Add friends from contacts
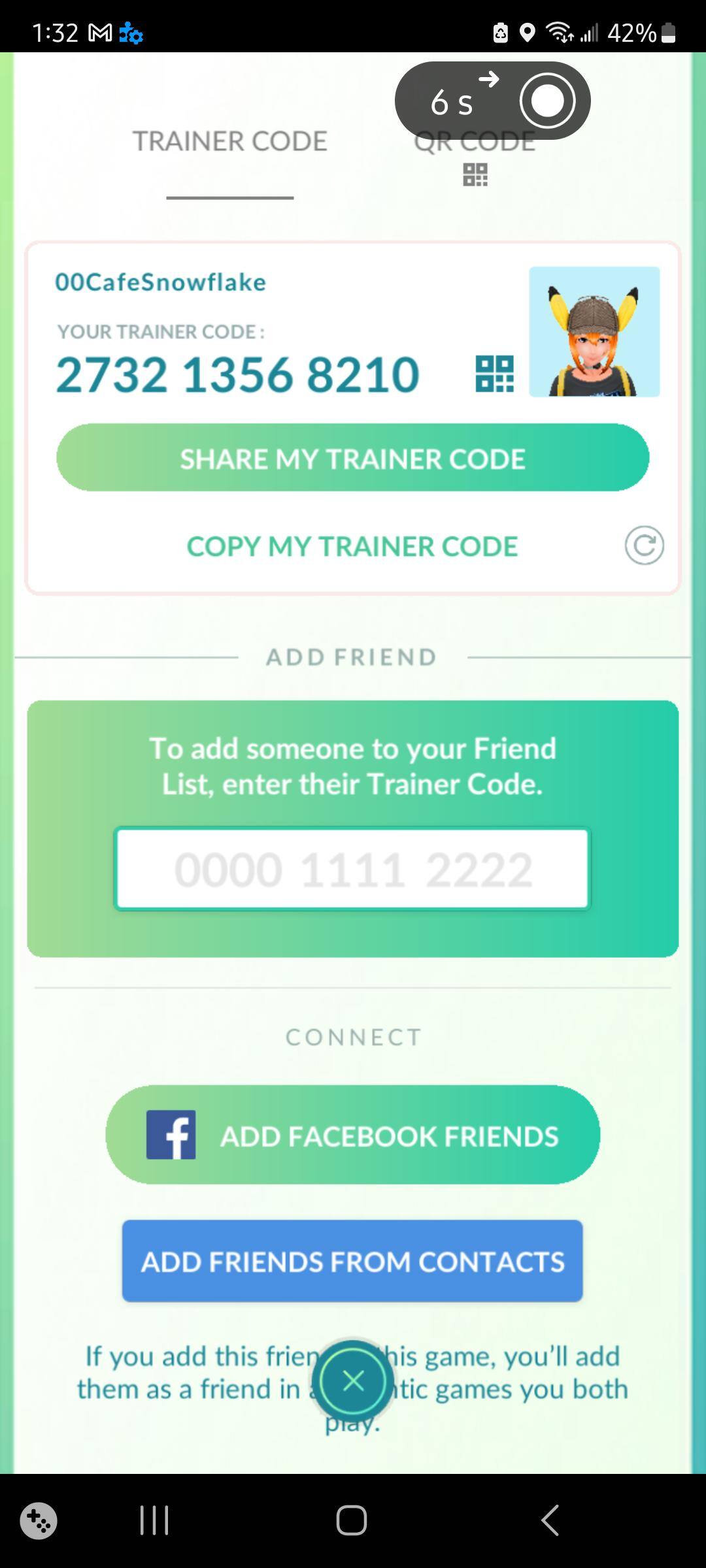 click(x=352, y=1261)
